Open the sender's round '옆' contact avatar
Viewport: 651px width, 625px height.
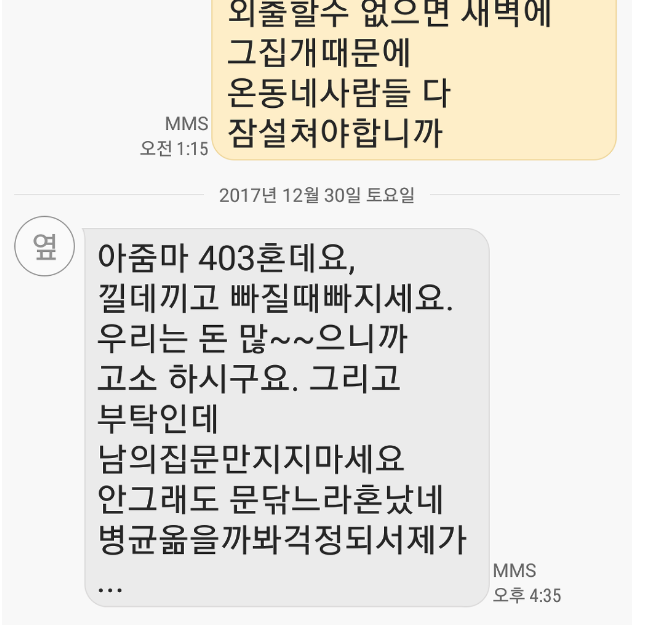(x=44, y=246)
